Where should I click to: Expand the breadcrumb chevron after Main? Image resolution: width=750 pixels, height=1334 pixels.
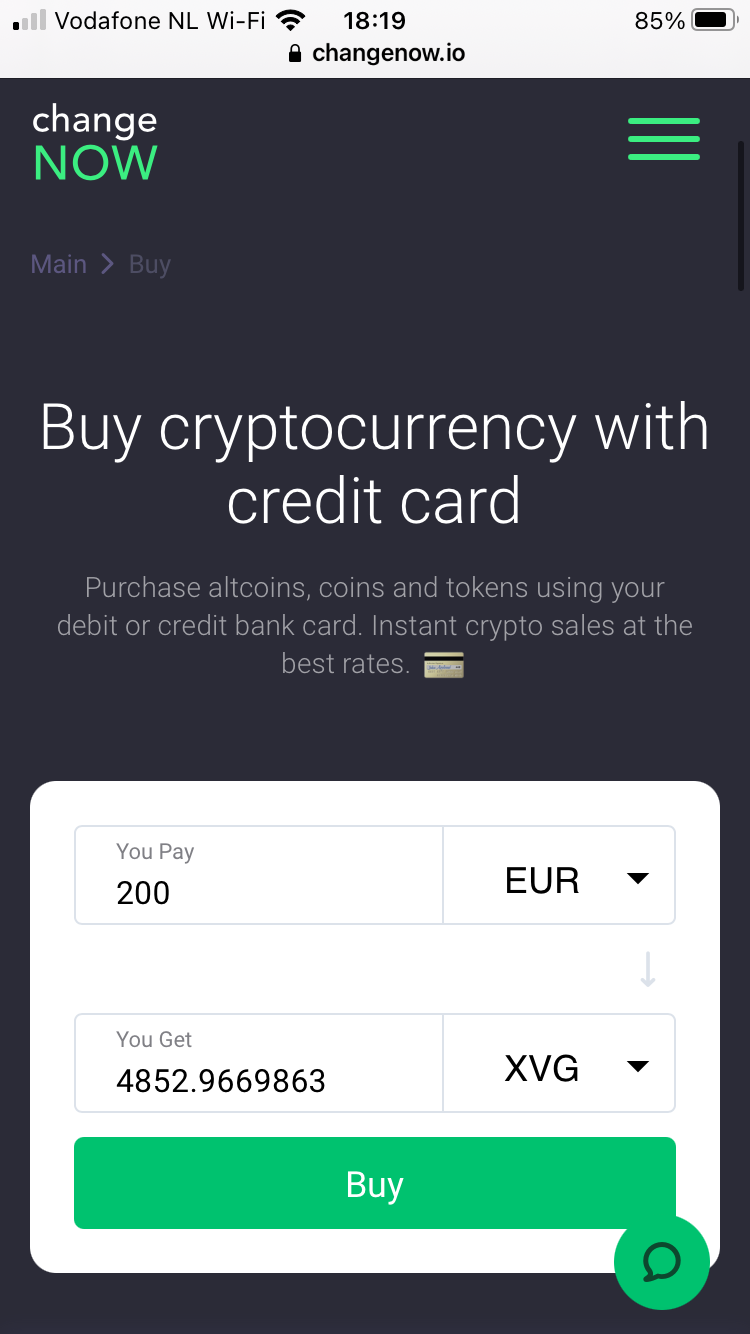point(105,263)
